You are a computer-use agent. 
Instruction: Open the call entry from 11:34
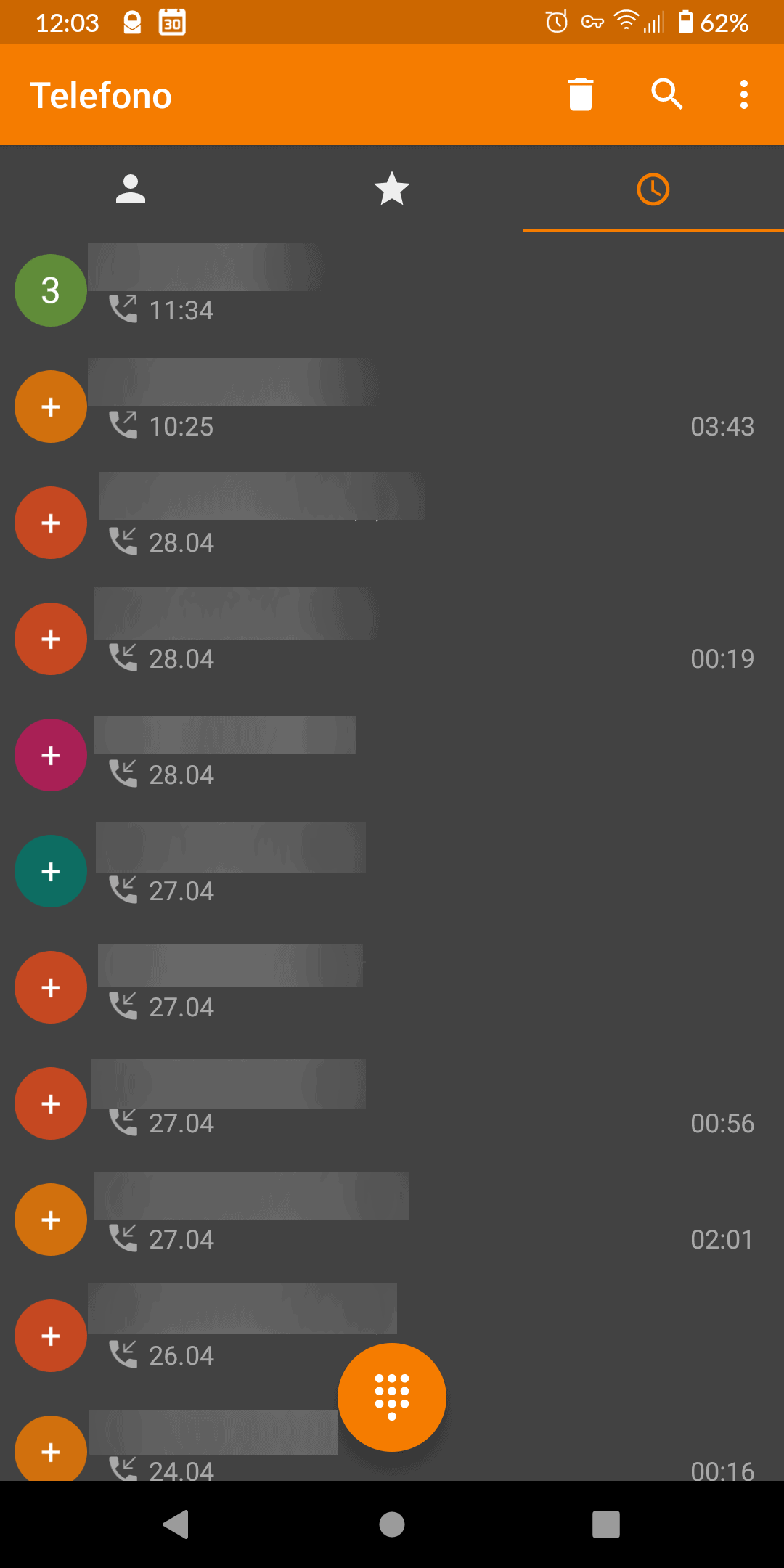coord(392,290)
